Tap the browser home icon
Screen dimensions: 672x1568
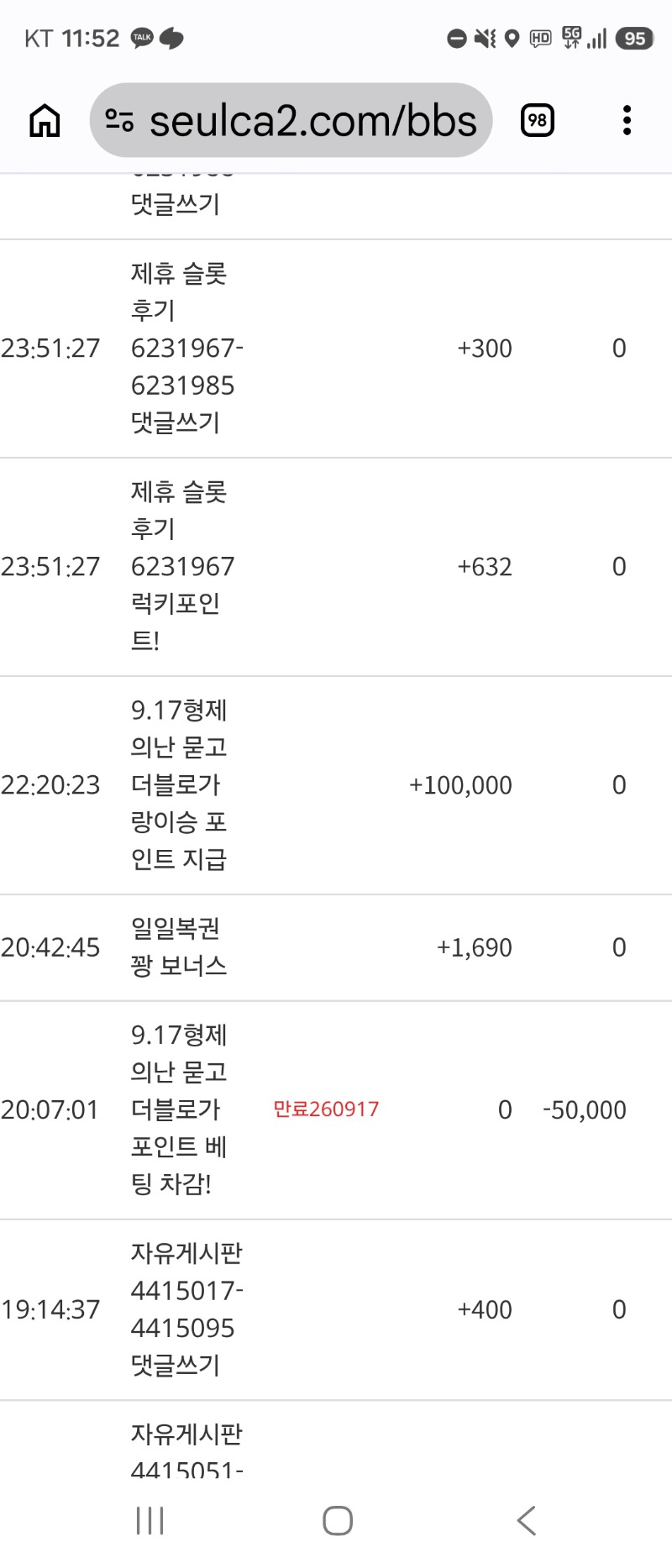[x=45, y=120]
